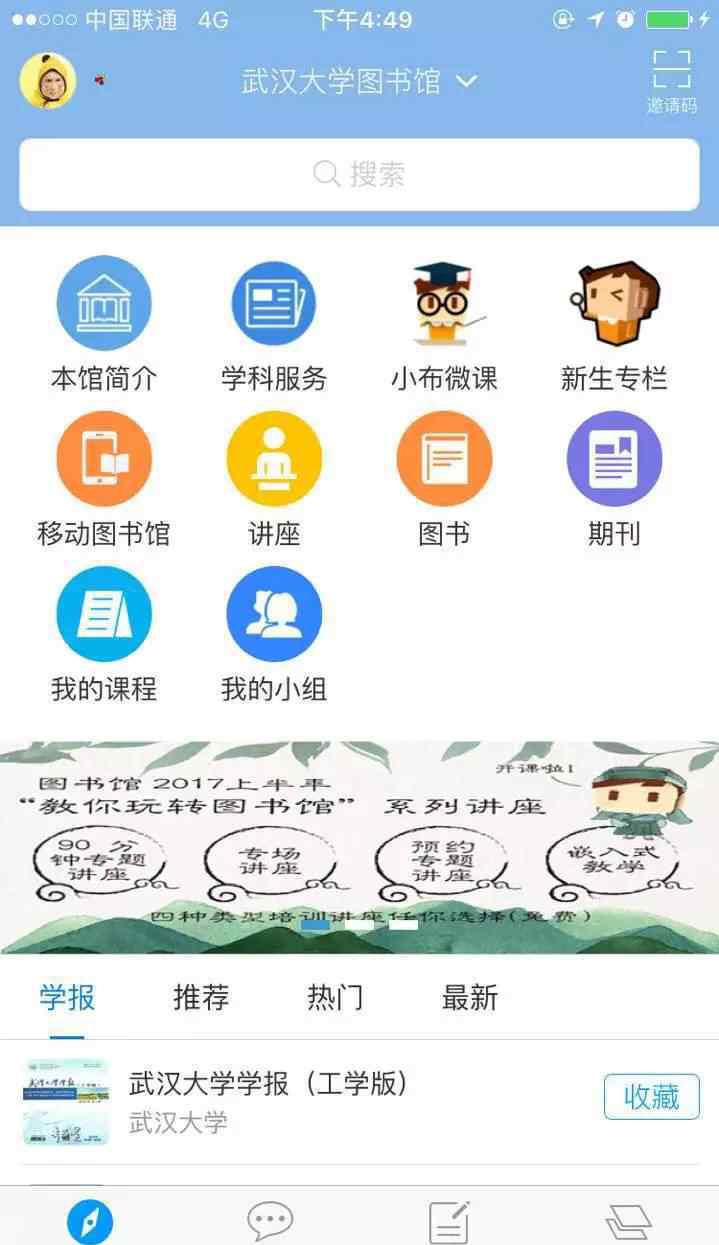Switch to the 热门 tab
The height and width of the screenshot is (1245, 719).
[335, 997]
